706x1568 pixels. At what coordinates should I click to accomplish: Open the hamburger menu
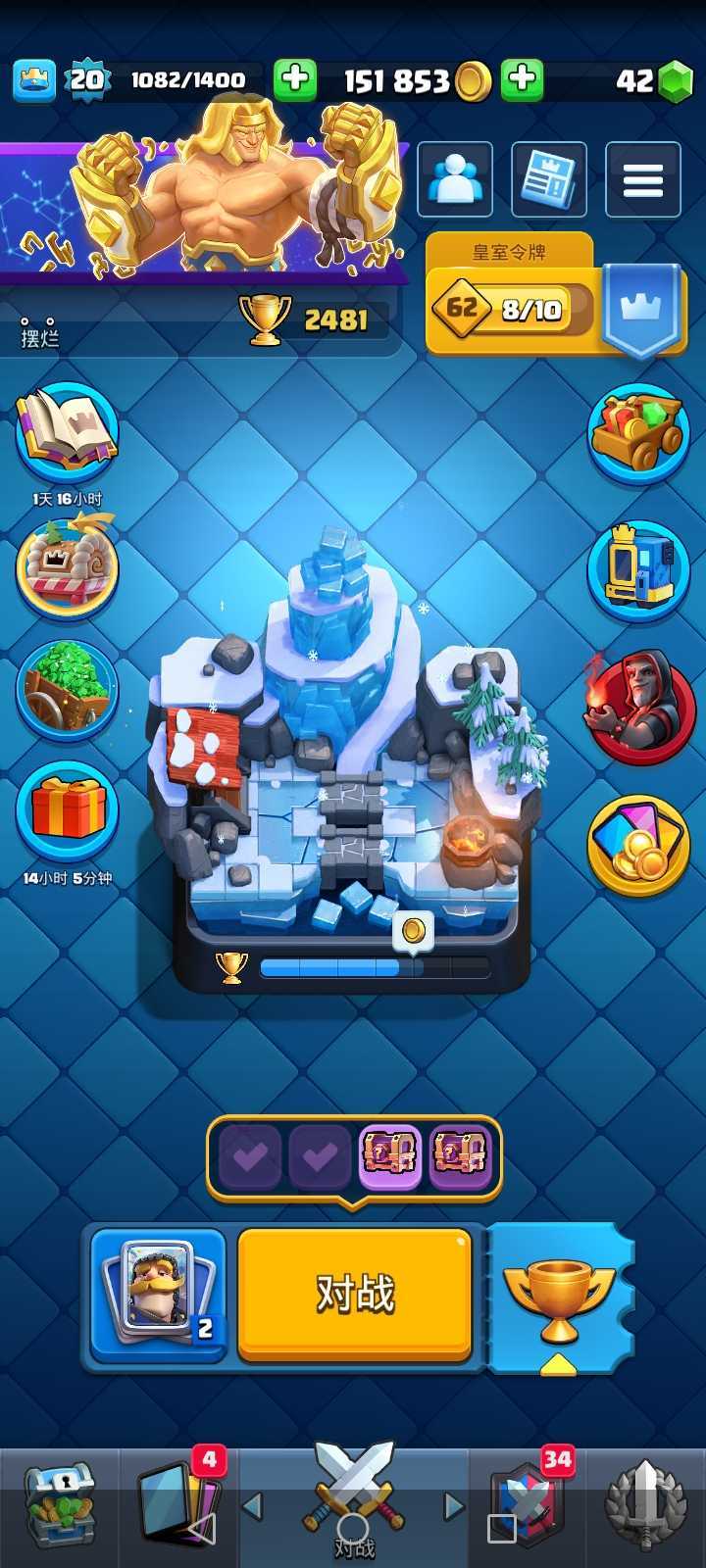(x=643, y=179)
